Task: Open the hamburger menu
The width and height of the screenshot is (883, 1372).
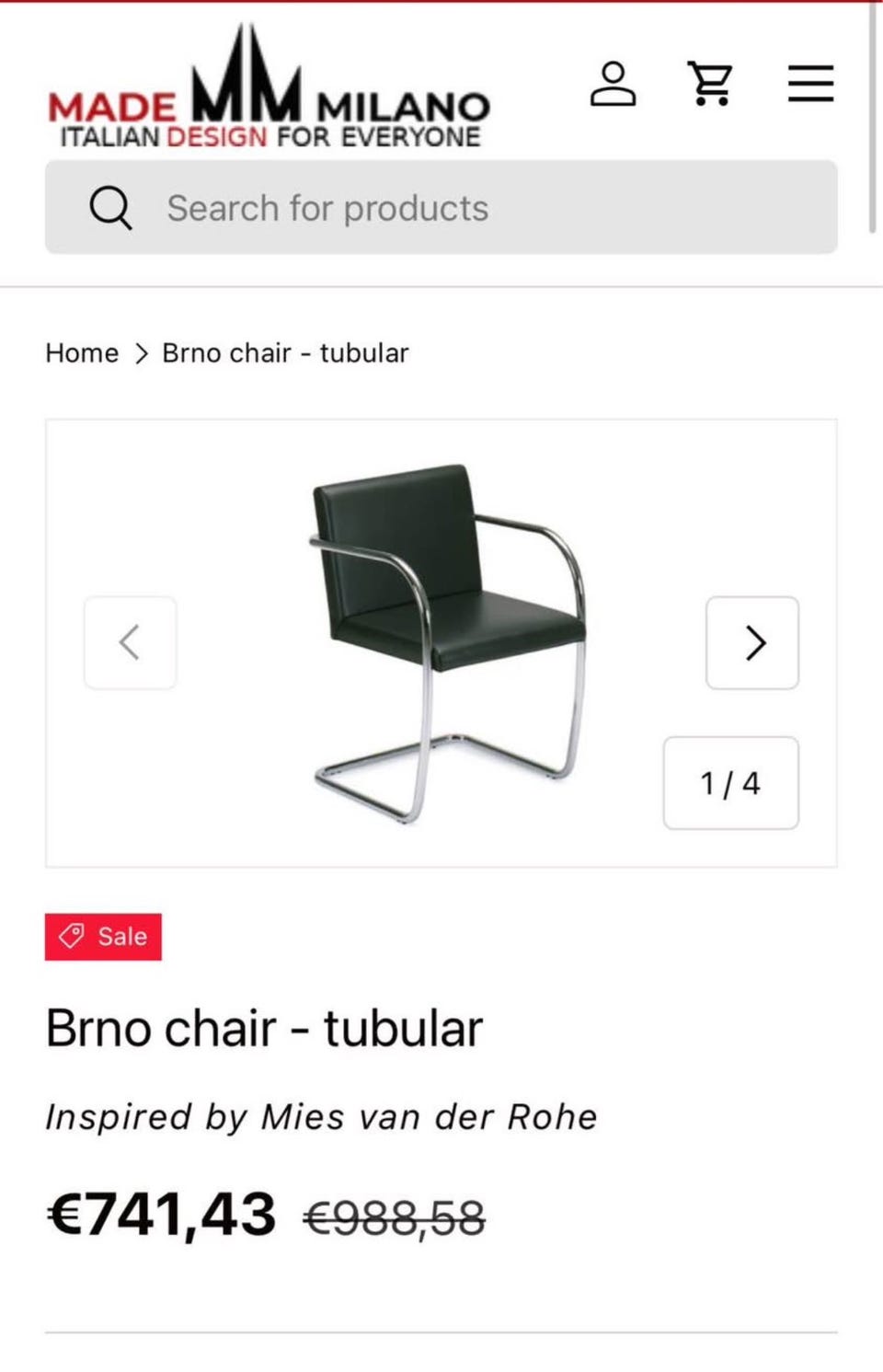Action: click(x=810, y=85)
